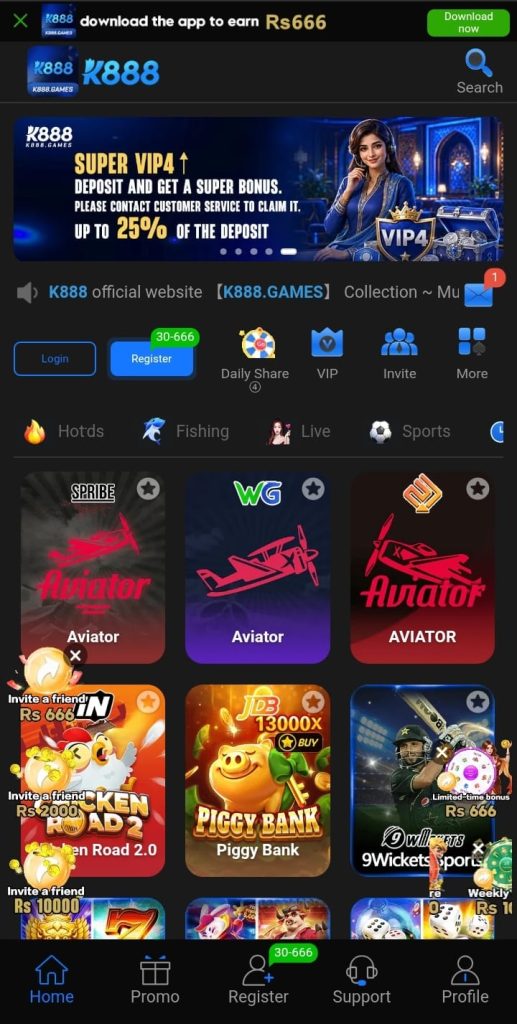Viewport: 517px width, 1024px height.
Task: Open the mail inbox envelope icon
Action: (x=478, y=295)
